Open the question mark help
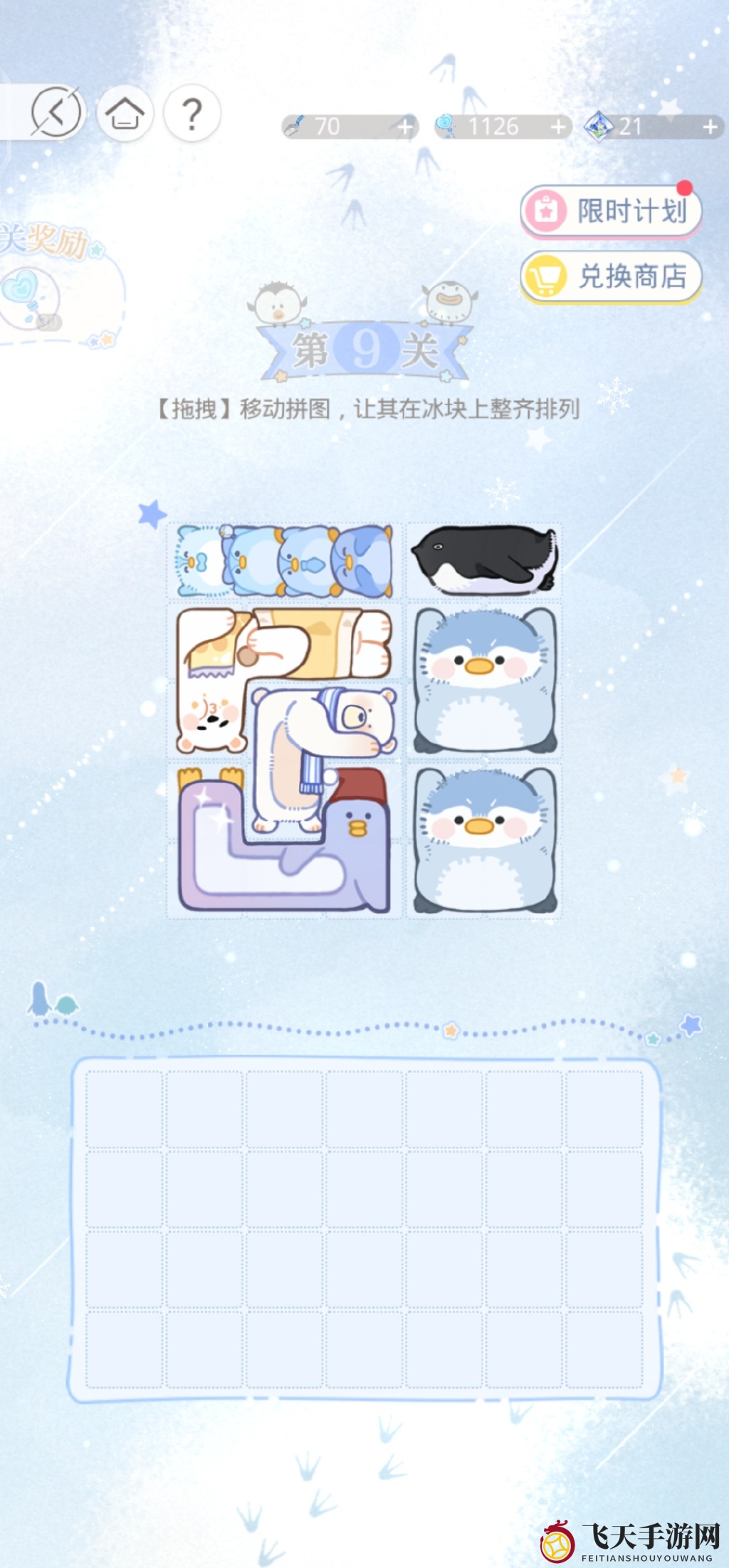This screenshot has height=1568, width=729. 192,113
